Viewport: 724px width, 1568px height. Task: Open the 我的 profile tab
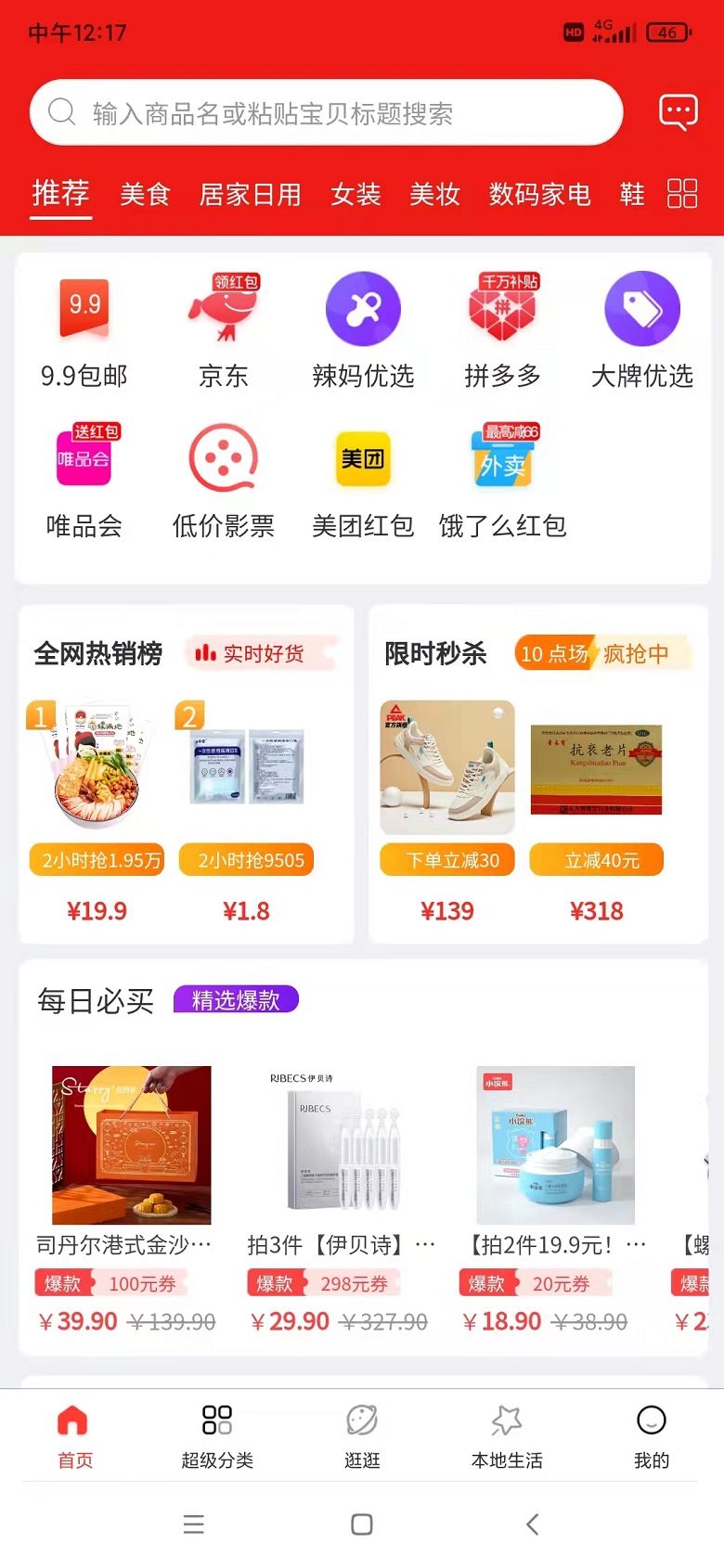coord(651,1435)
